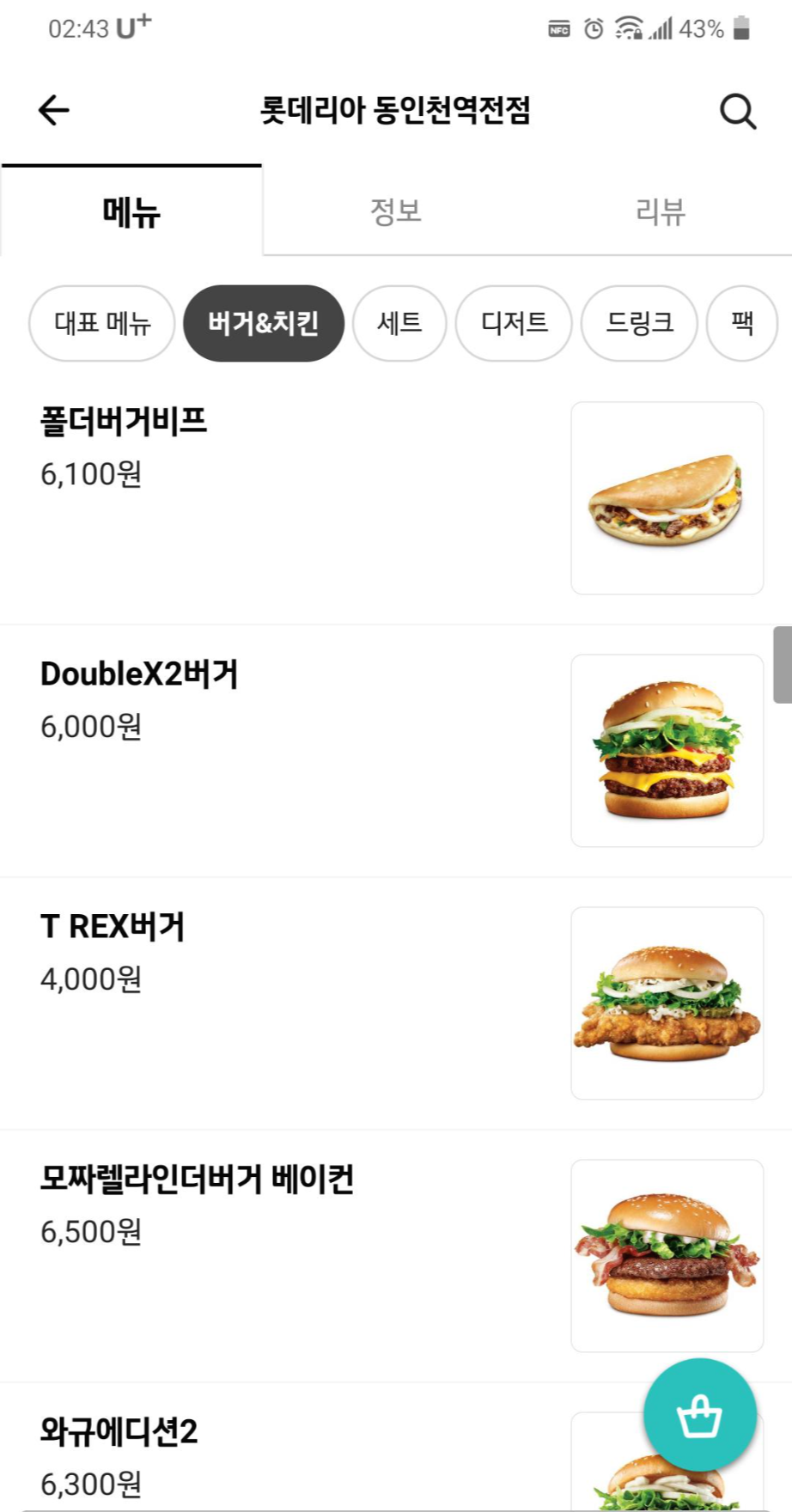Select the 대표 메뉴 chip
Viewport: 792px width, 1512px height.
[102, 323]
